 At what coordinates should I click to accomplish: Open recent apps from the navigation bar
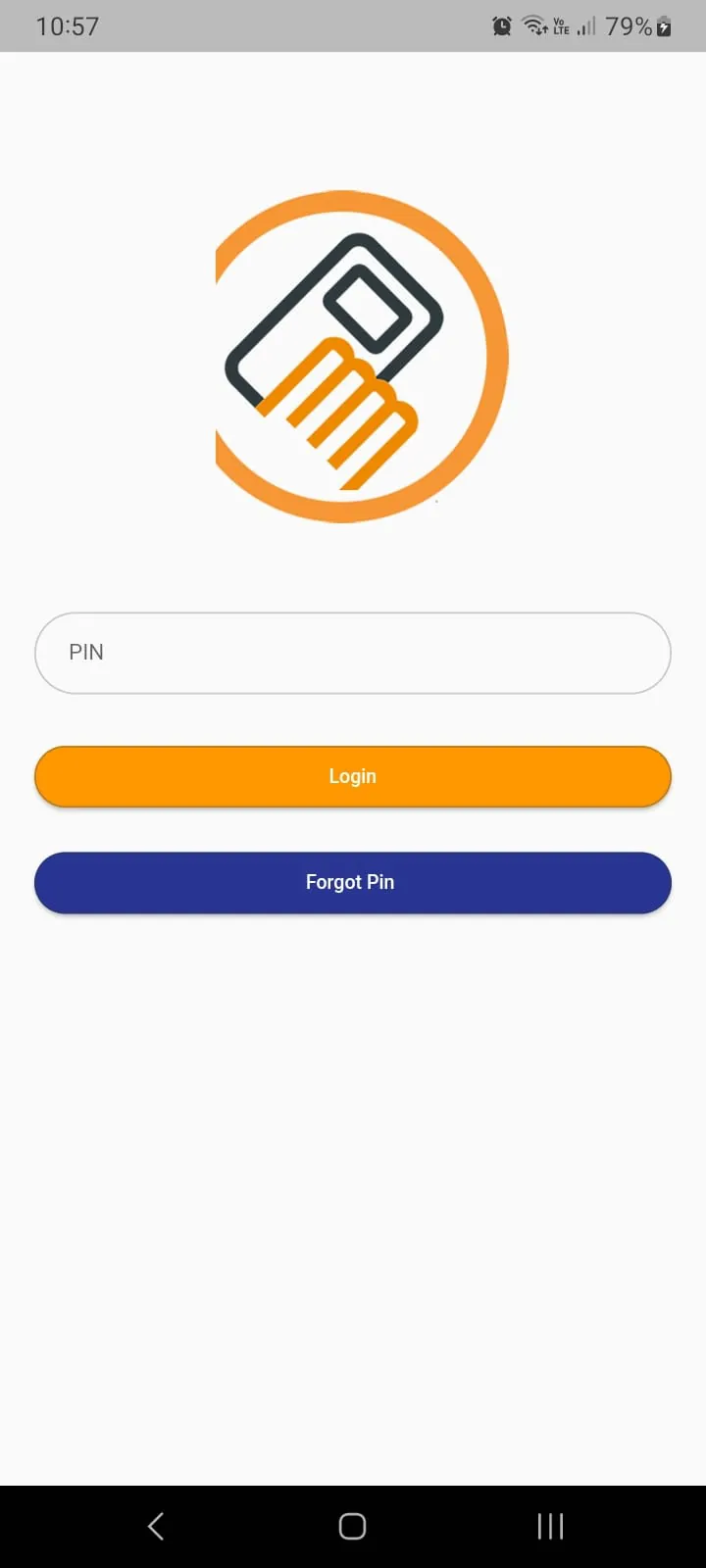(550, 1526)
